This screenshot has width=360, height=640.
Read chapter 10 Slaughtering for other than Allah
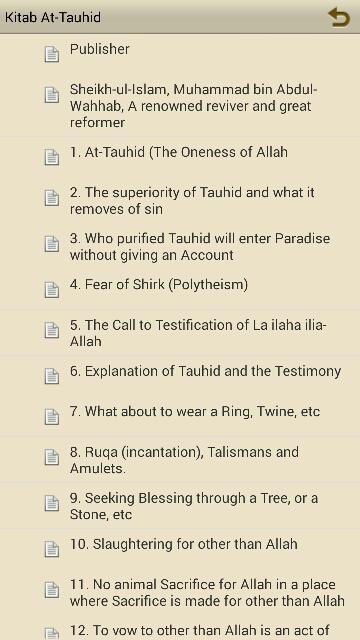(180, 549)
